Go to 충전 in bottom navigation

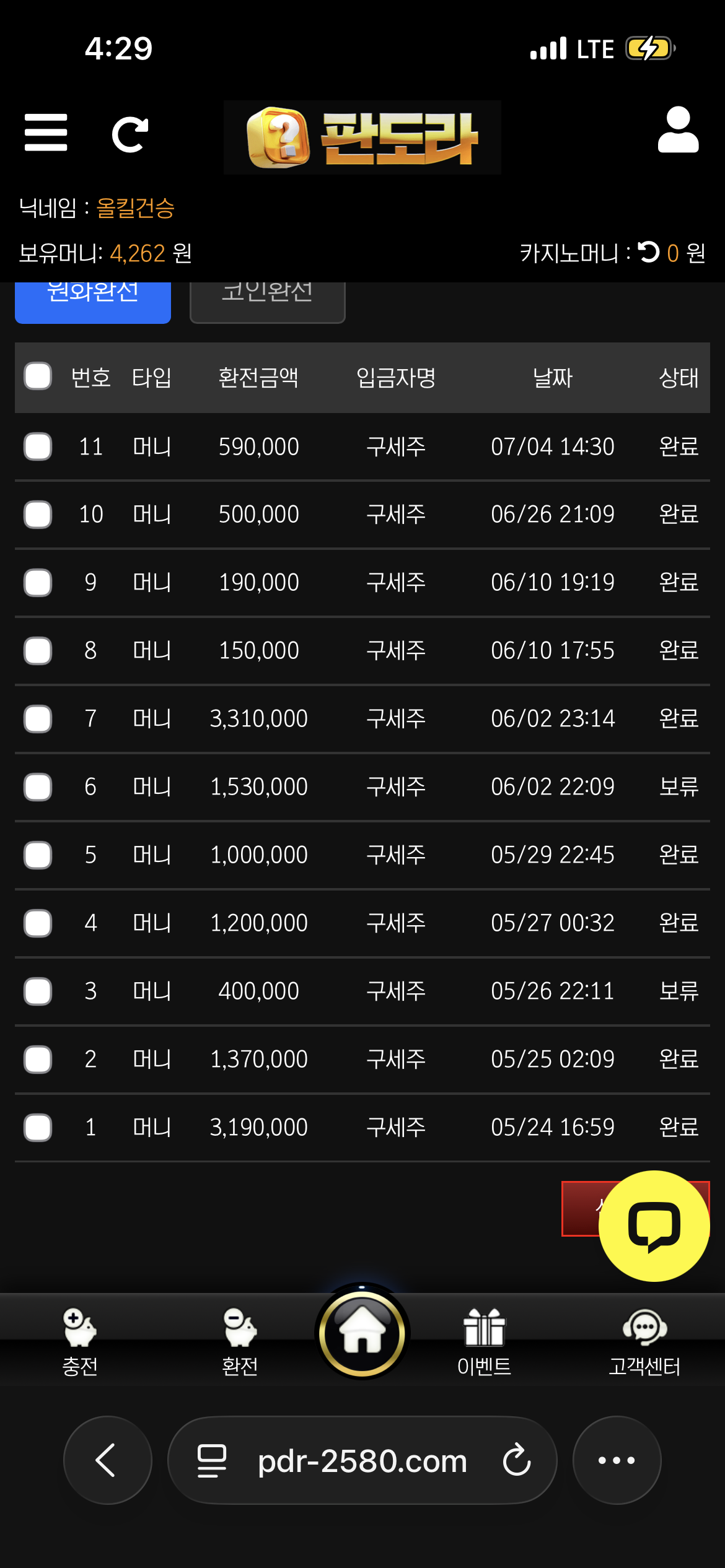click(80, 1342)
